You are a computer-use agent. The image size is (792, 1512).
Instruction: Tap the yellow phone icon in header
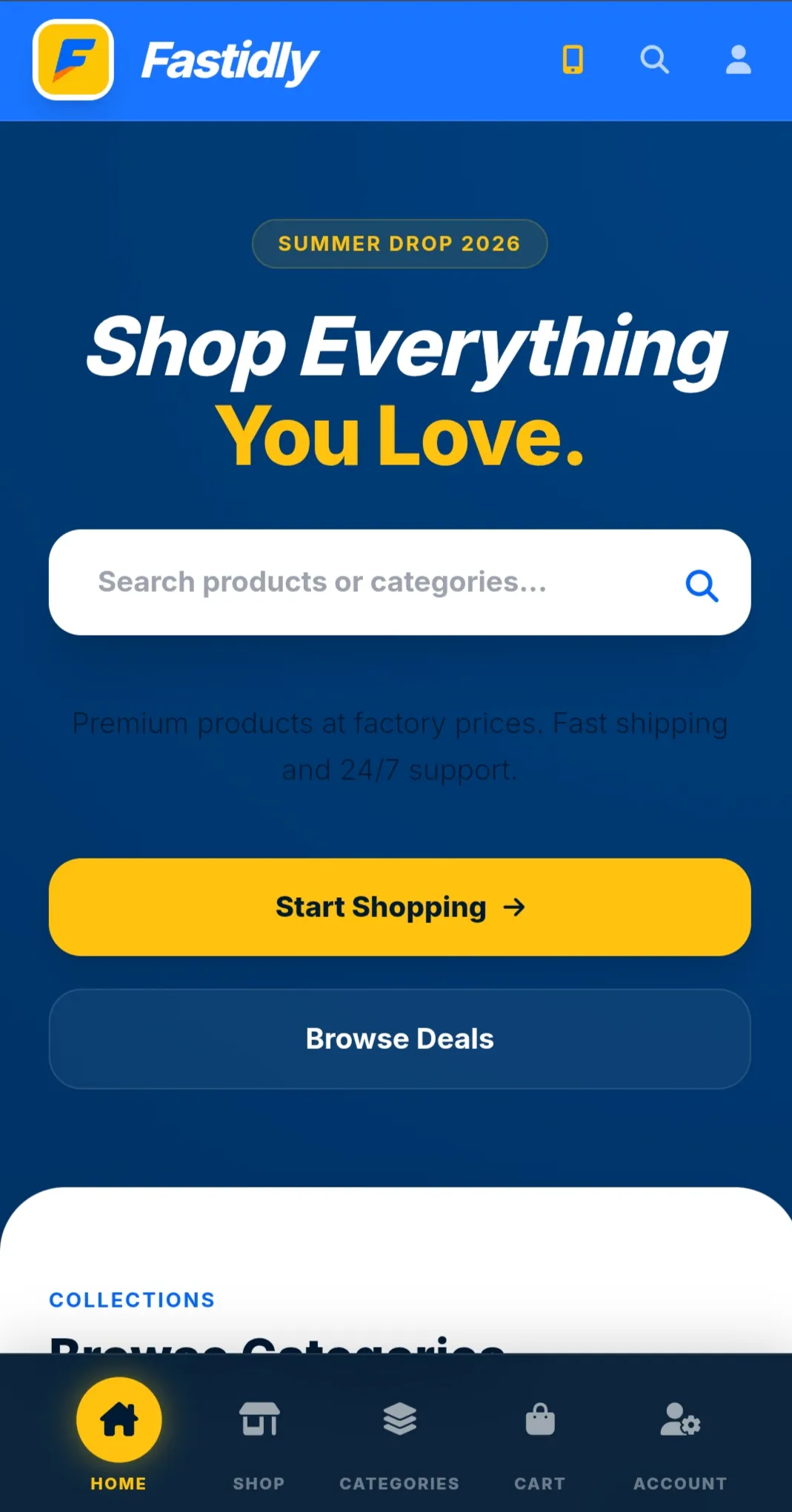click(573, 60)
